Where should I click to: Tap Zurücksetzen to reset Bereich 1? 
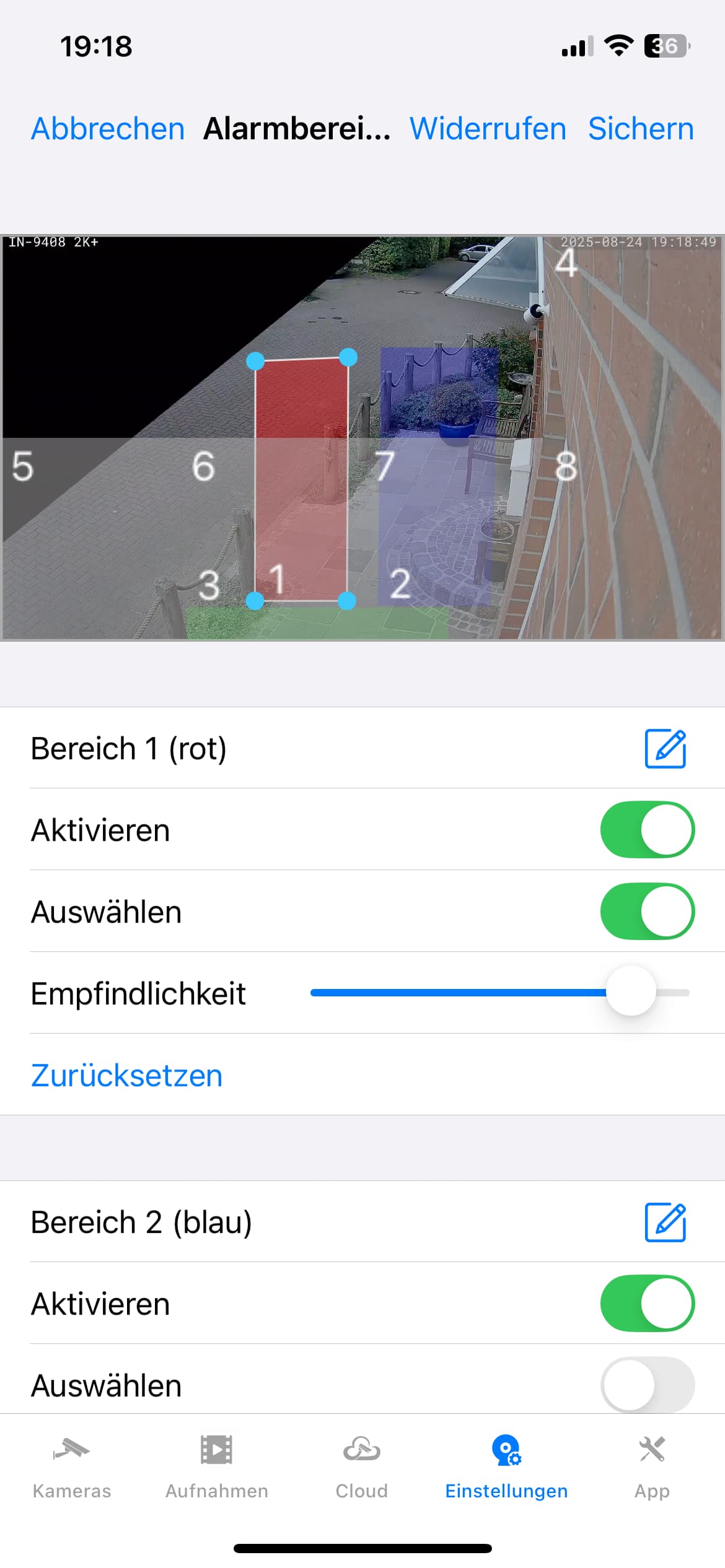tap(126, 1075)
